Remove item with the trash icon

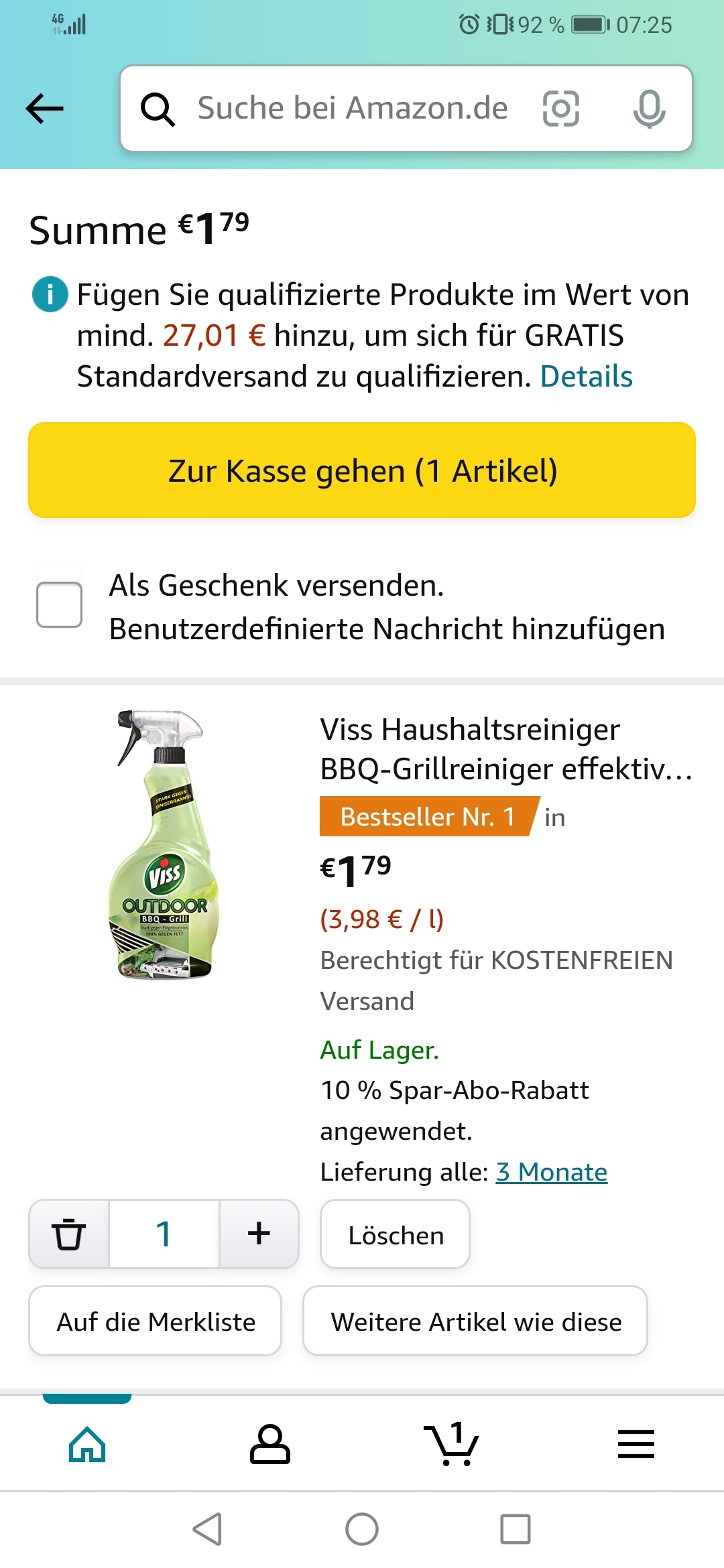pyautogui.click(x=69, y=1234)
